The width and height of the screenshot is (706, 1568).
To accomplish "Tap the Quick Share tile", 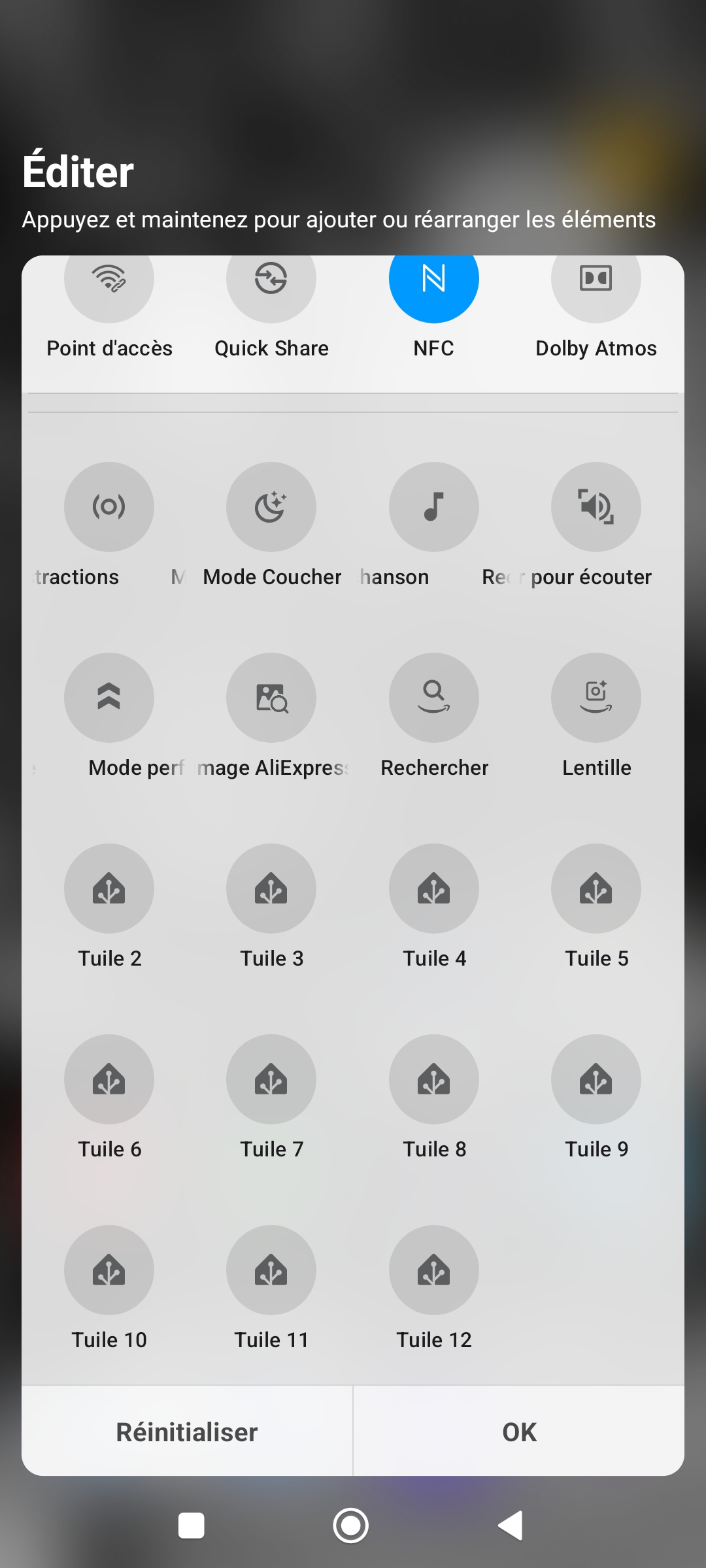I will point(271,281).
